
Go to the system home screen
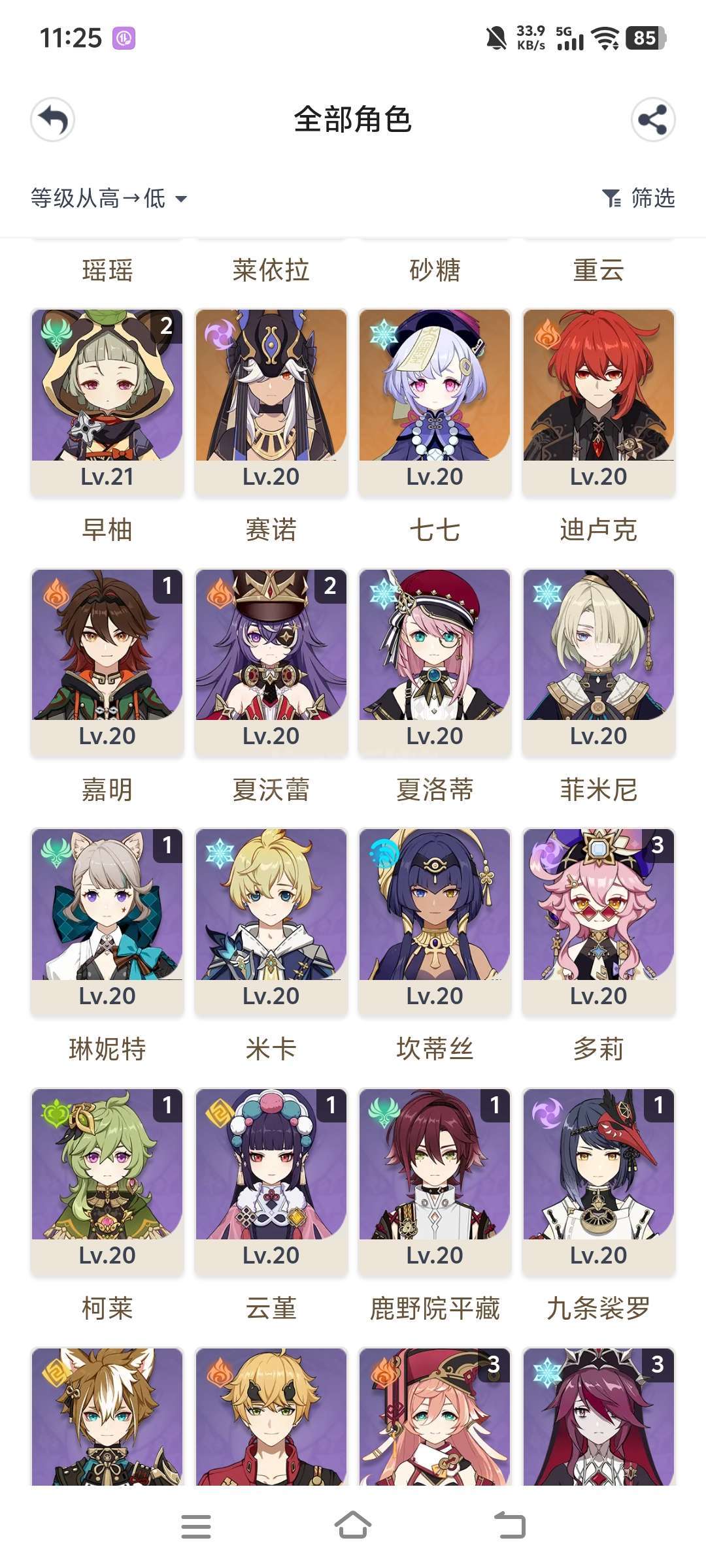(353, 1526)
